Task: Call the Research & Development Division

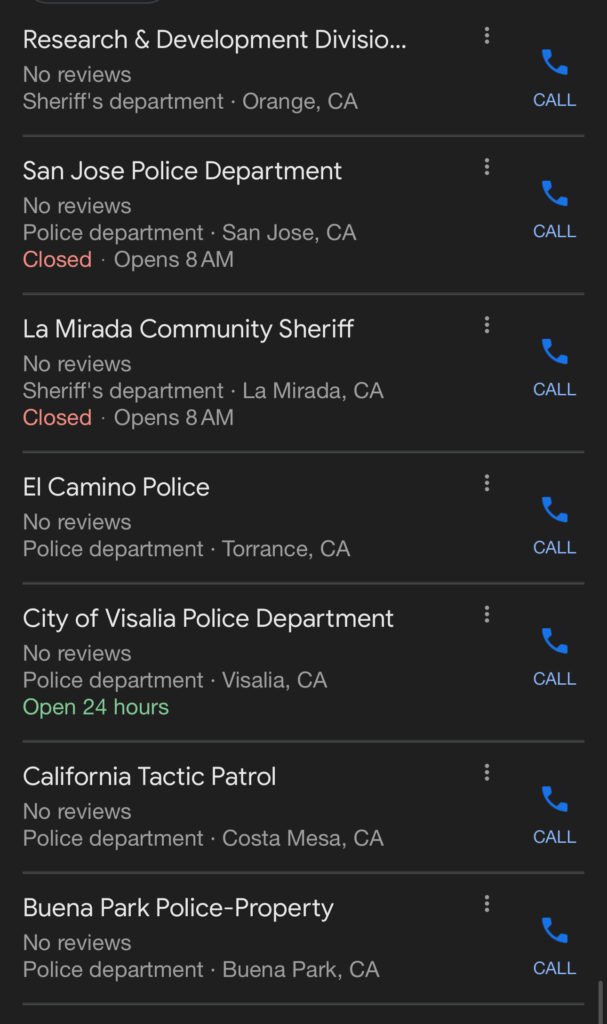Action: pyautogui.click(x=554, y=78)
